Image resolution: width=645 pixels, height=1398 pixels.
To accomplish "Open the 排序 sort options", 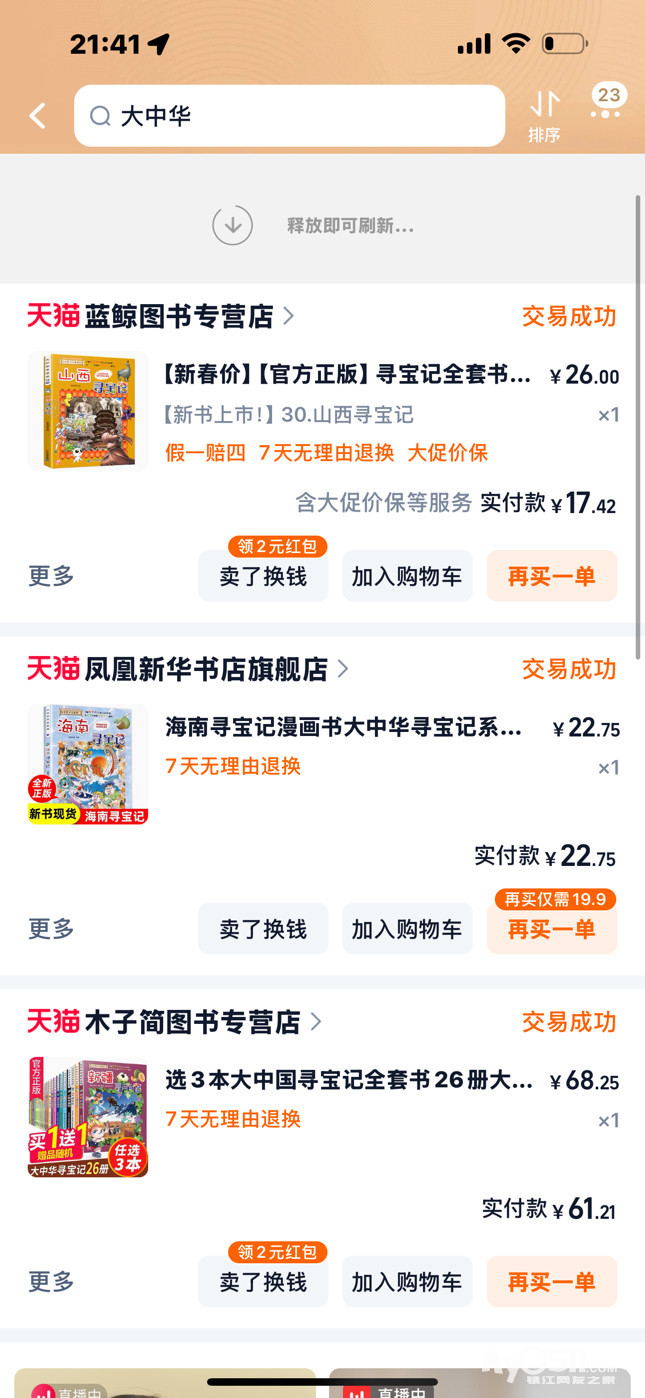I will (544, 116).
